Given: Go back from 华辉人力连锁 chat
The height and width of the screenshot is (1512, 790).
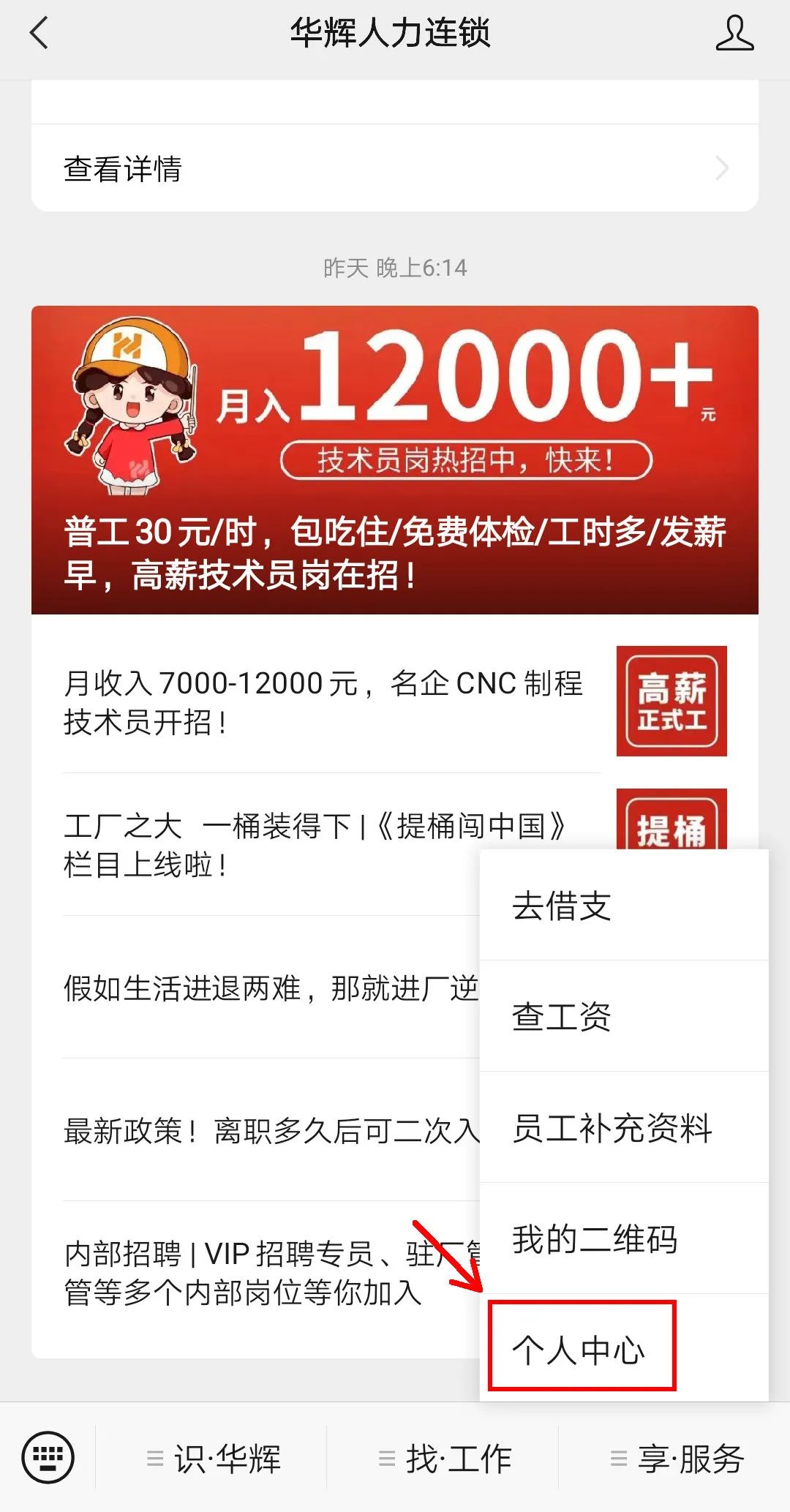Looking at the screenshot, I should (39, 34).
